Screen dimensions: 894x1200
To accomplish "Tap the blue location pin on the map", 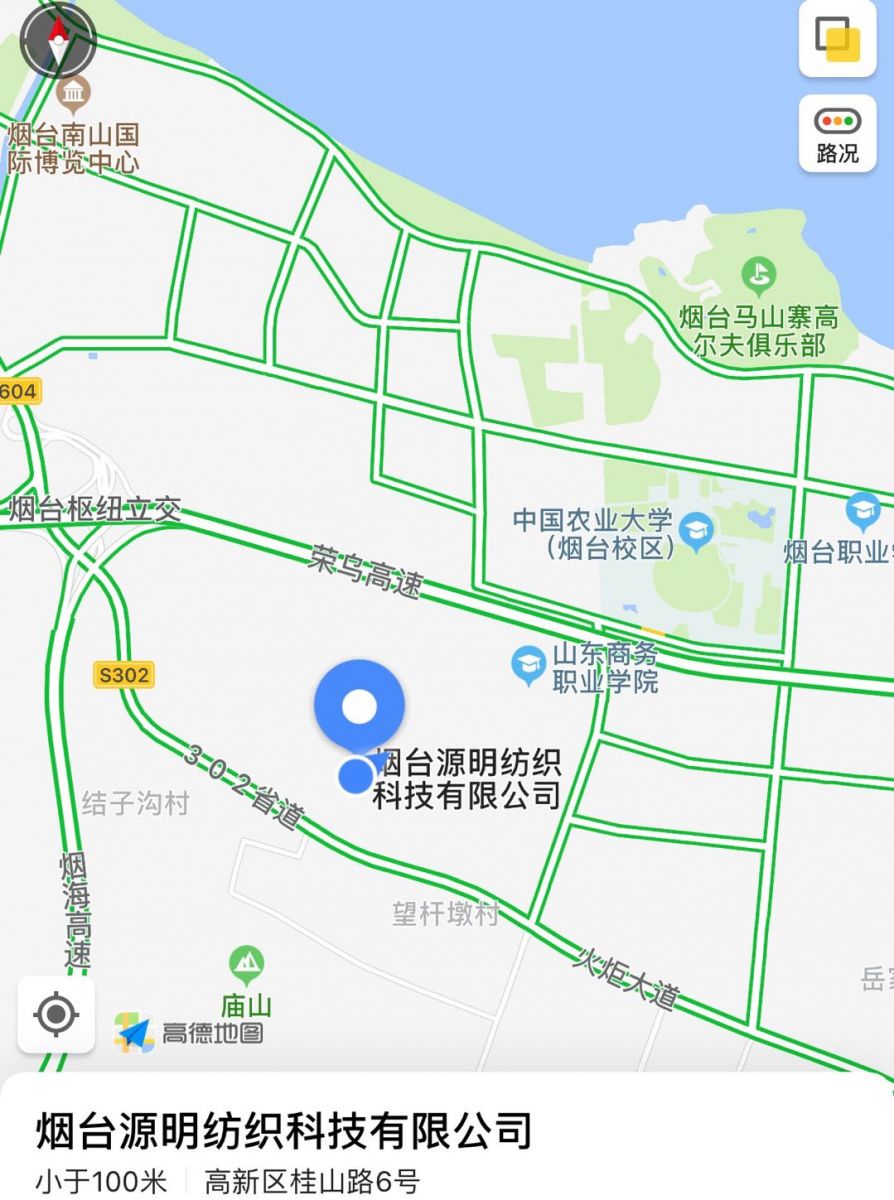I will 359,708.
